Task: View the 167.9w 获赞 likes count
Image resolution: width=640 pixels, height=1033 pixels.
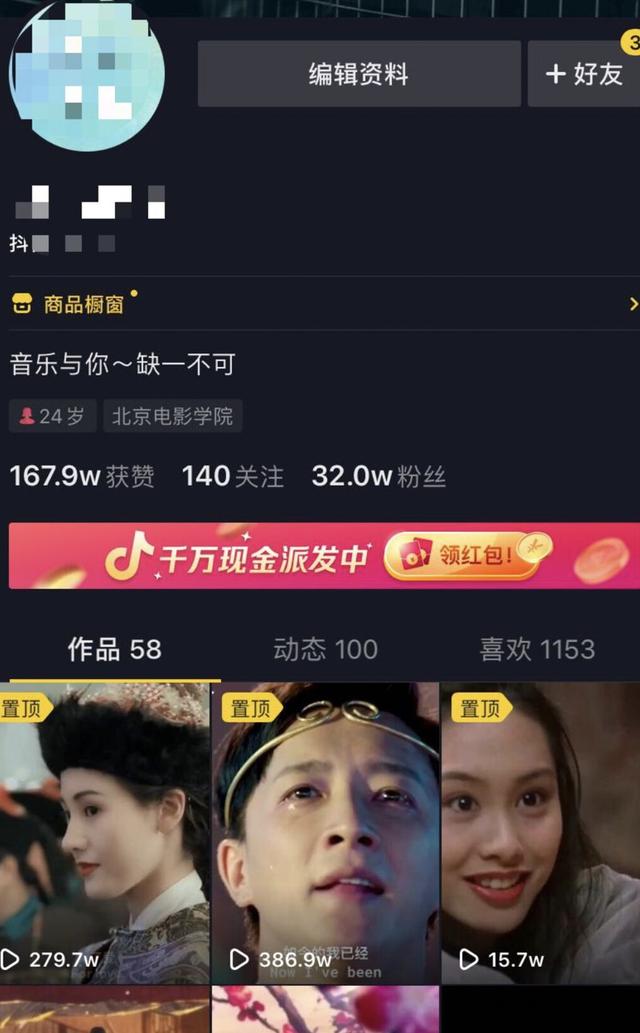Action: (x=82, y=476)
